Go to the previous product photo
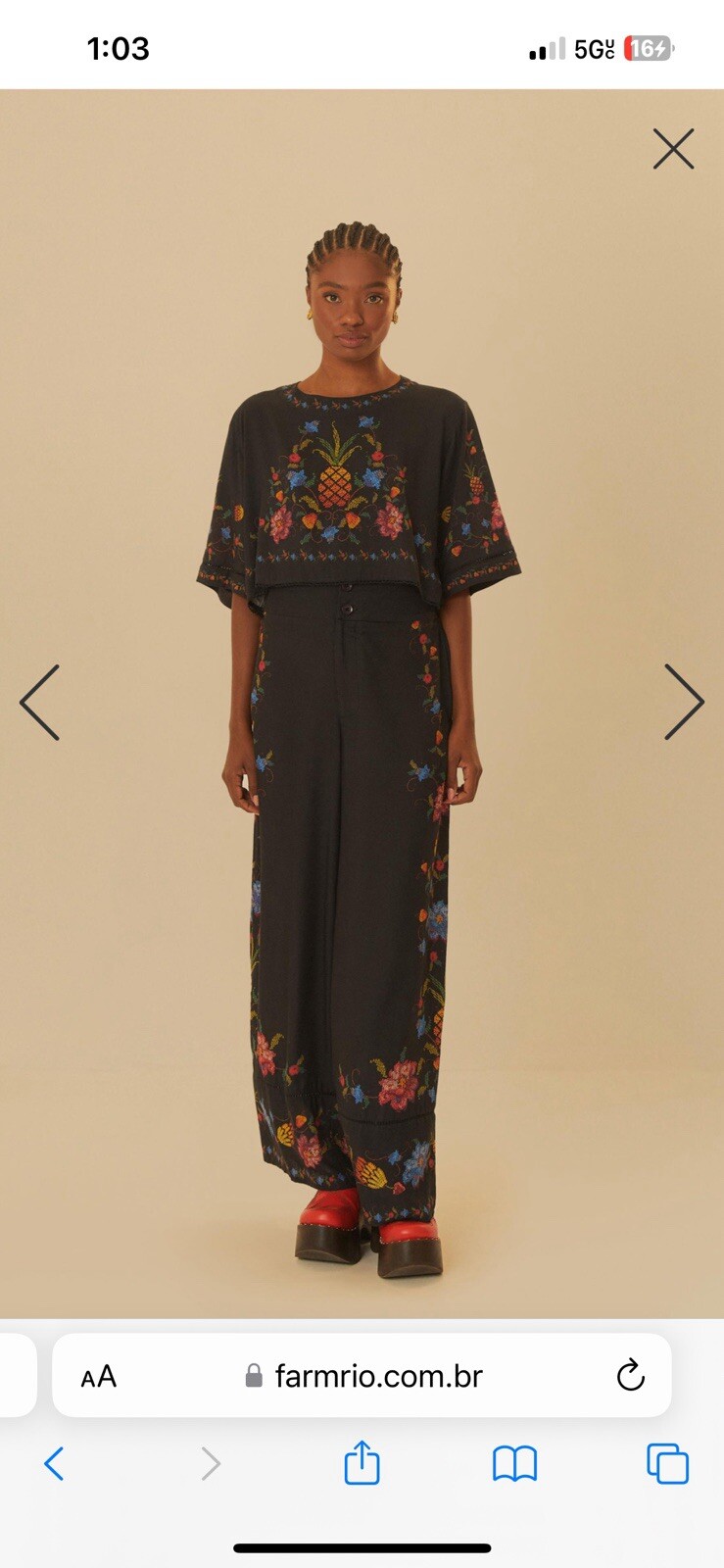 point(40,702)
